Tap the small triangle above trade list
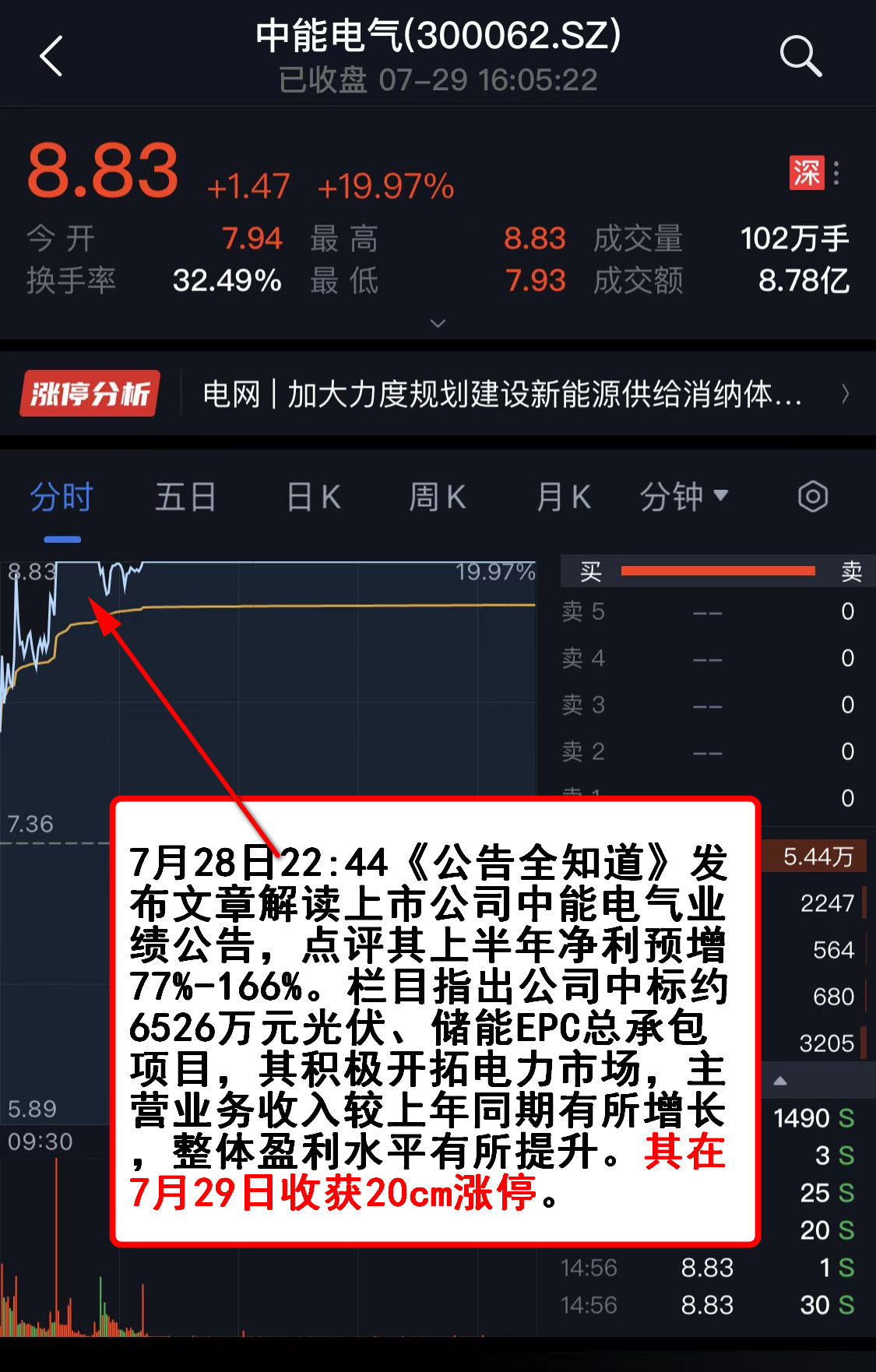 click(780, 1081)
